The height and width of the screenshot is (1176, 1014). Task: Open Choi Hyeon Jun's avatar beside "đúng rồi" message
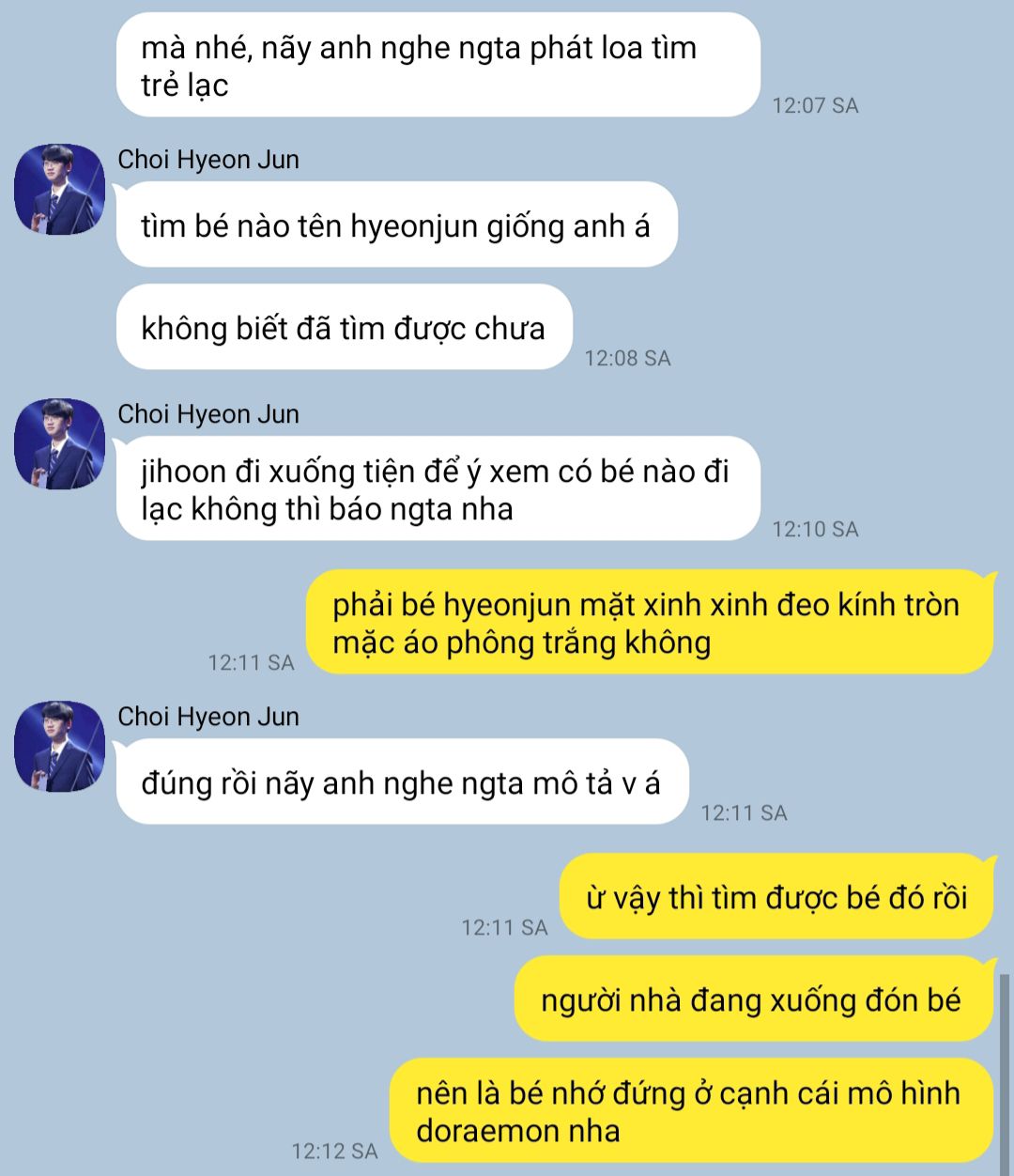click(59, 746)
